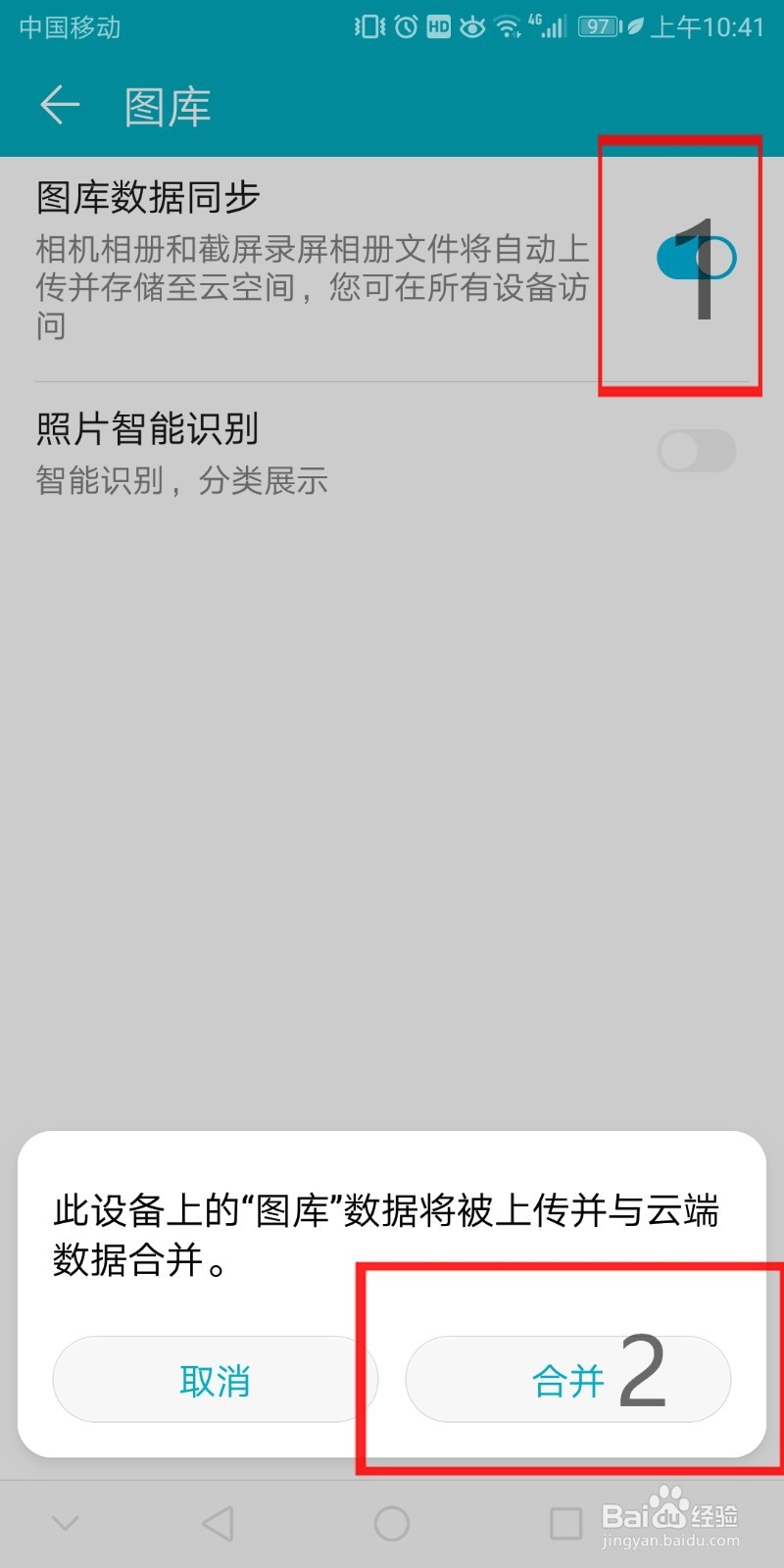This screenshot has height=1568, width=784.
Task: Enable the 照片智能识别 smart recognition switch
Action: click(x=696, y=451)
